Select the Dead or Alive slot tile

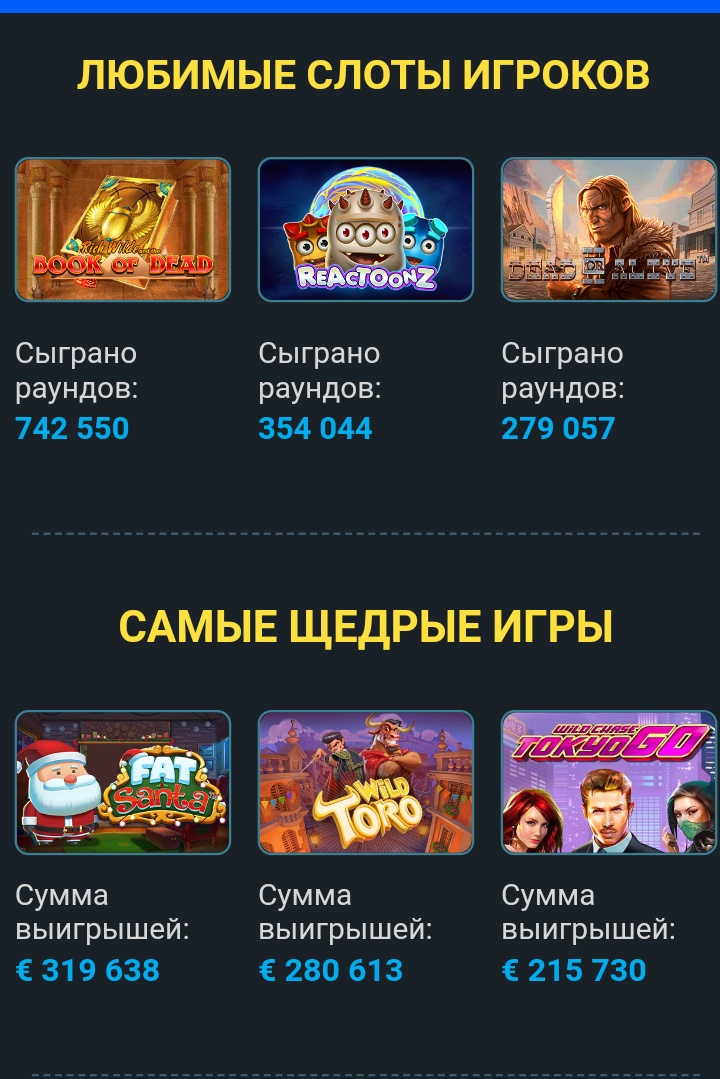tap(609, 229)
